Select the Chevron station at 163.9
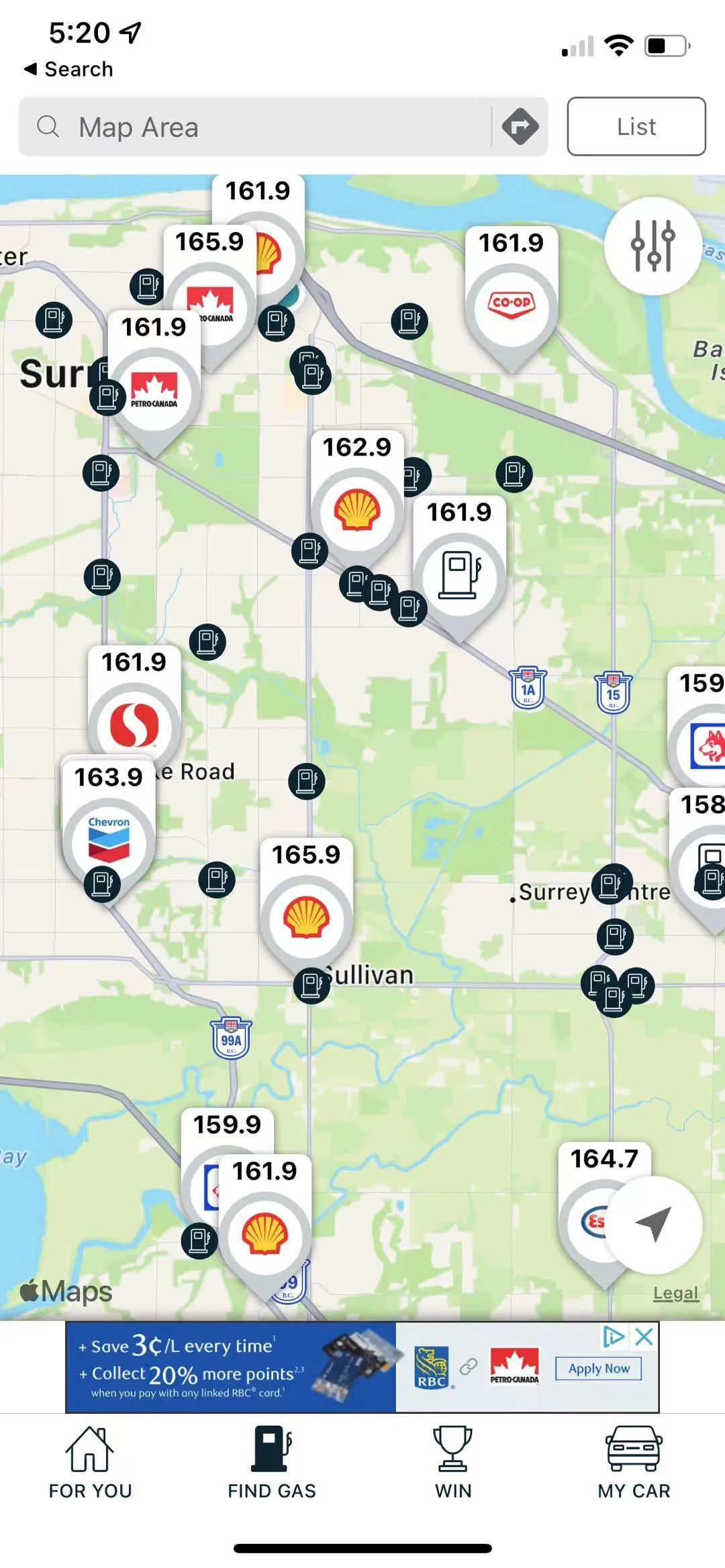 pyautogui.click(x=109, y=839)
